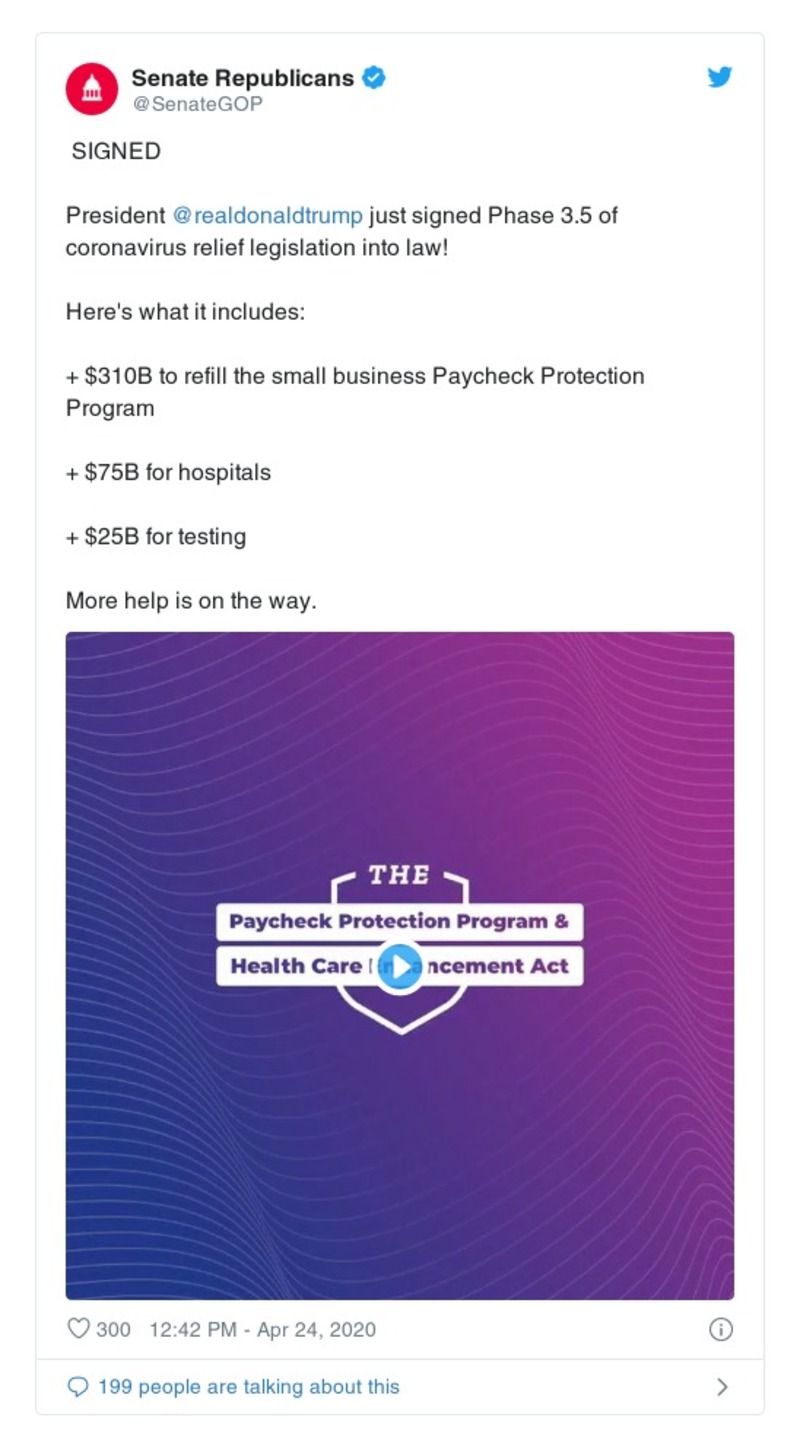Like the Senate Republicans tweet
The image size is (800, 1449).
click(x=79, y=1329)
